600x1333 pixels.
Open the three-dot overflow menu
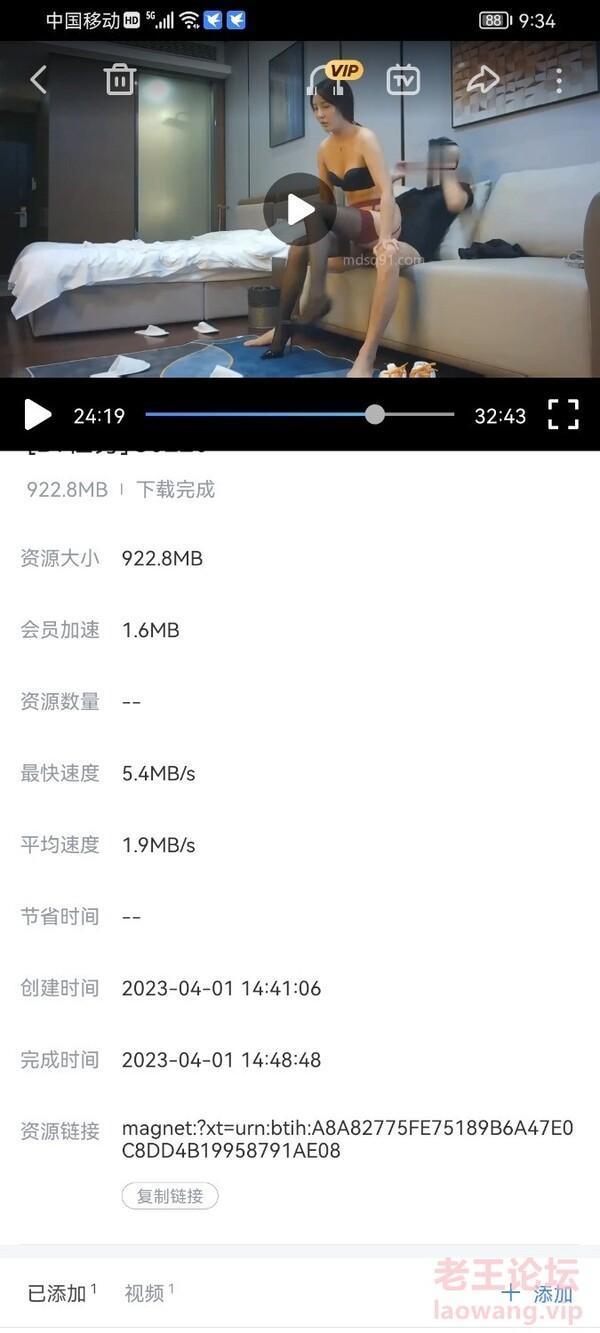click(559, 80)
